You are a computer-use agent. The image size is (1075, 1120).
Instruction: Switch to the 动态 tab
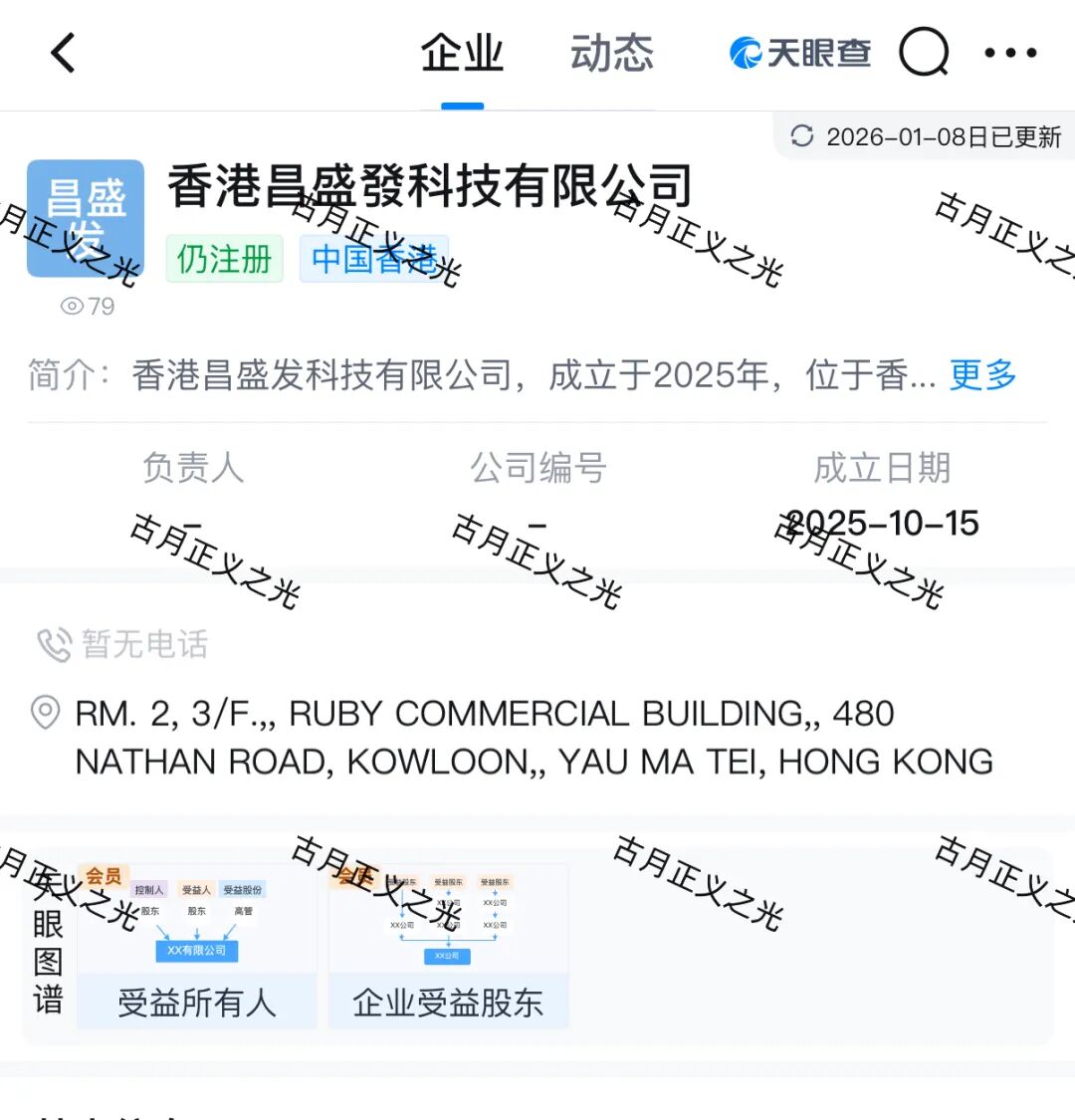click(x=611, y=53)
